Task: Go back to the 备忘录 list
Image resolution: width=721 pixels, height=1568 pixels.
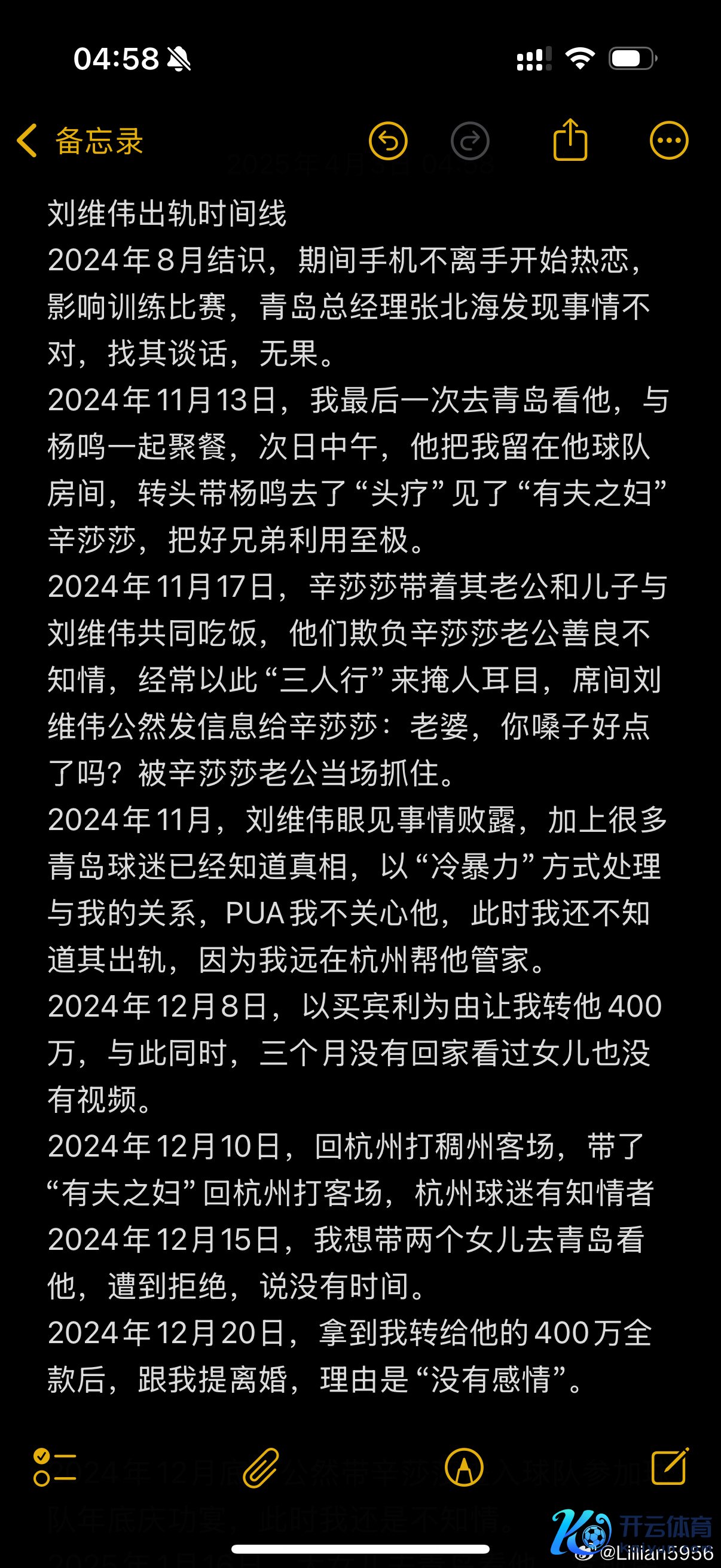Action: click(79, 141)
